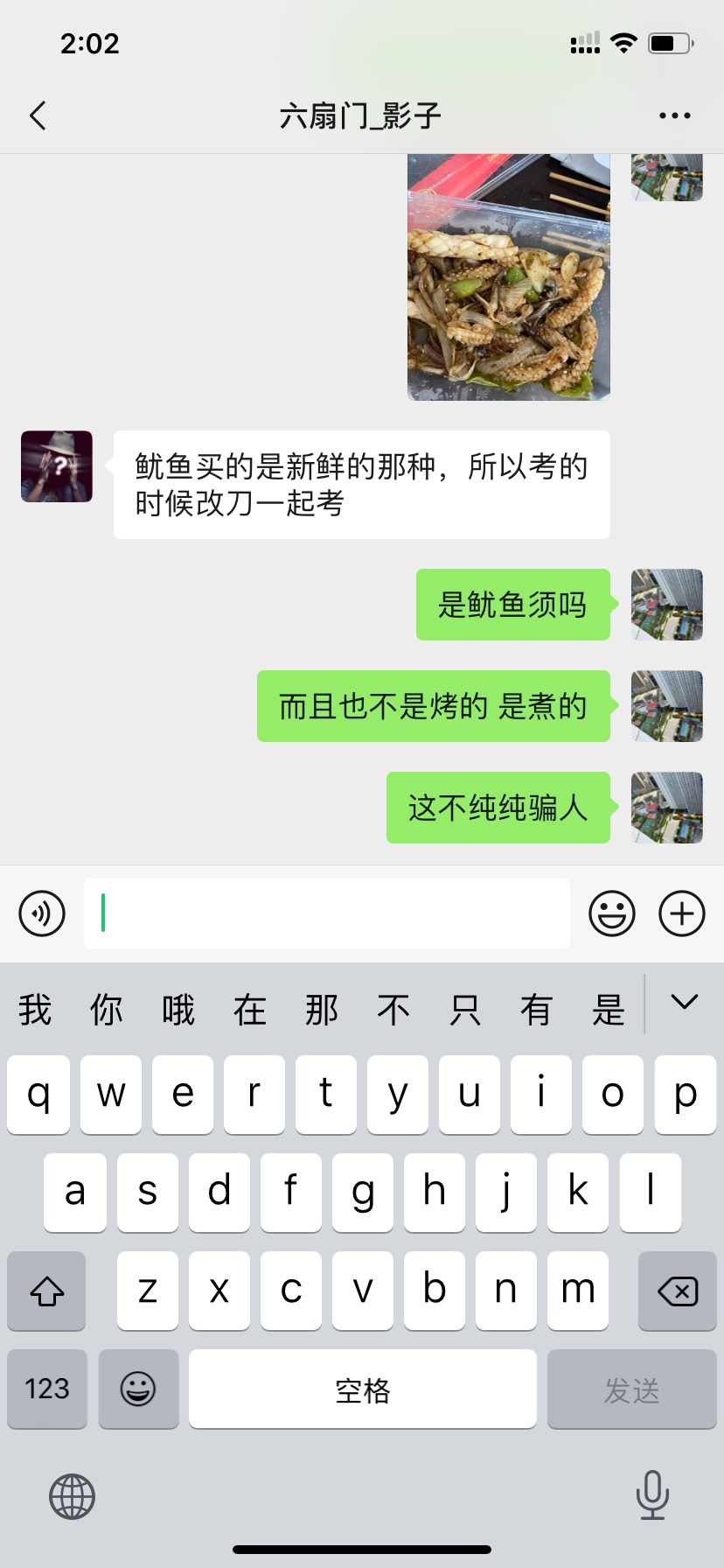Open the chat options menu
This screenshot has height=1568, width=724.
(674, 115)
